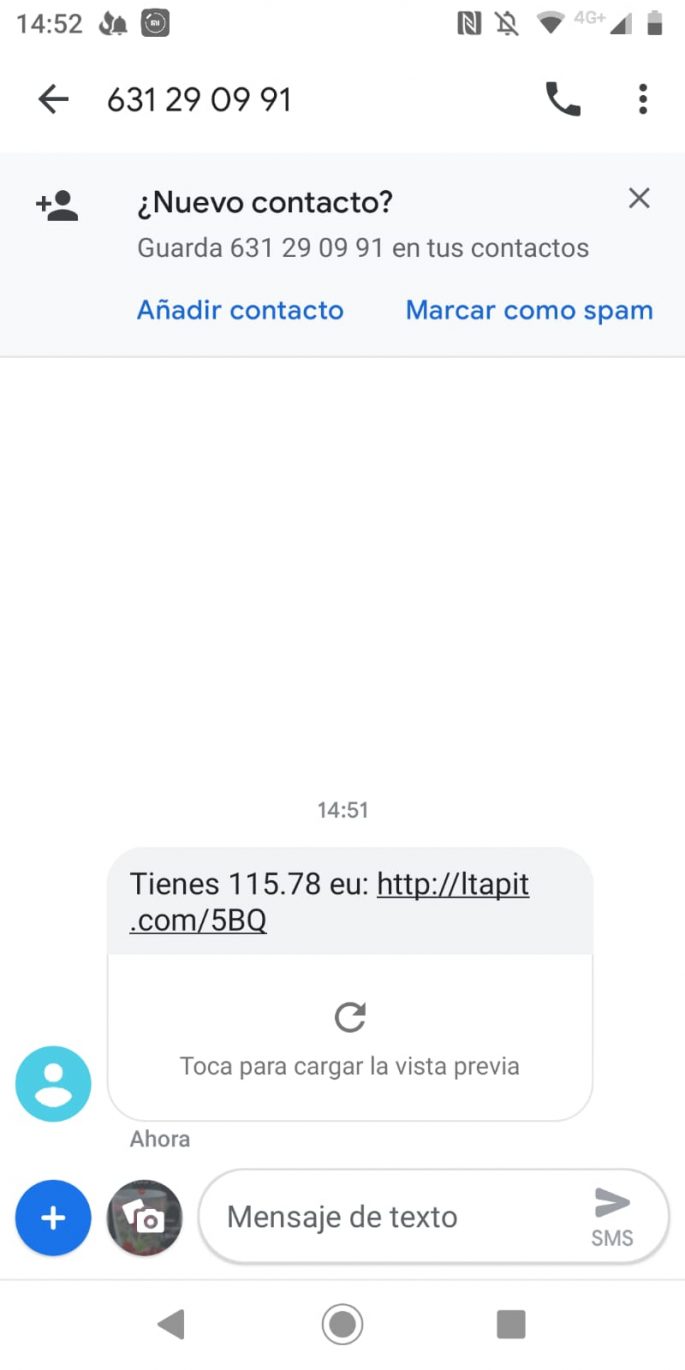Focus the Mensaje de texto field
This screenshot has width=685, height=1370.
tap(400, 1217)
